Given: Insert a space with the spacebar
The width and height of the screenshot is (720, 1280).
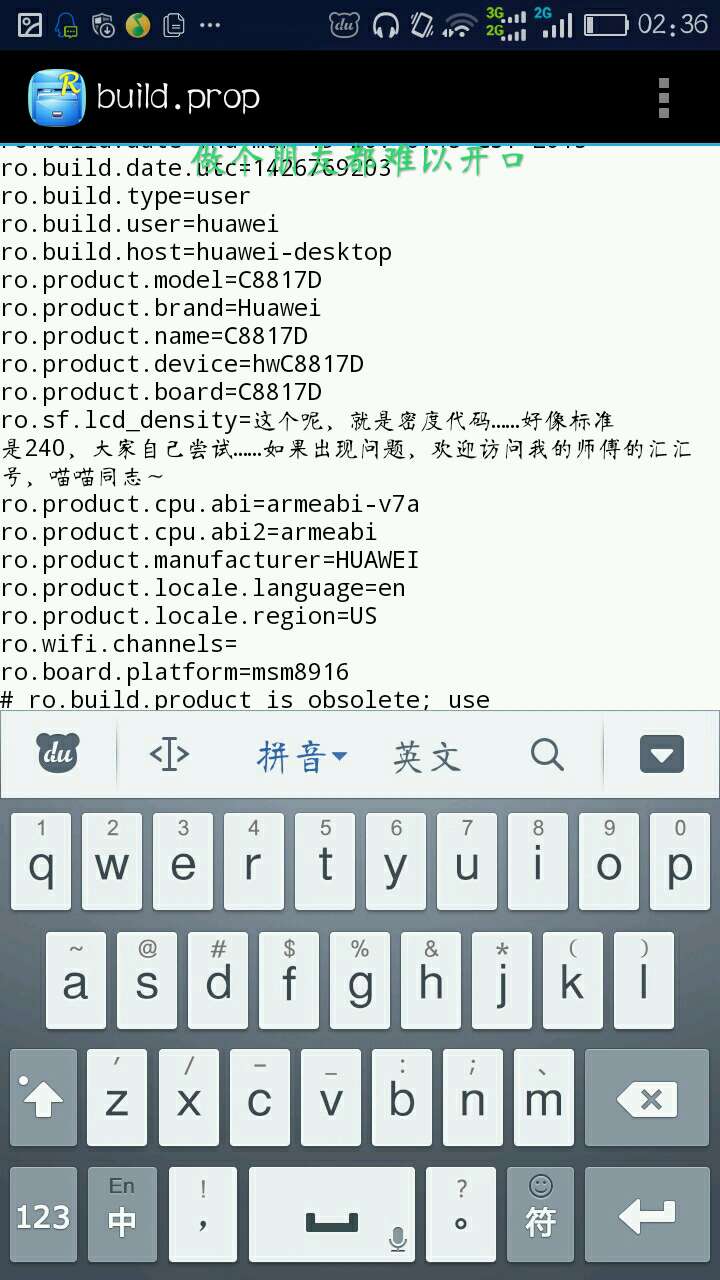Looking at the screenshot, I should click(331, 1216).
